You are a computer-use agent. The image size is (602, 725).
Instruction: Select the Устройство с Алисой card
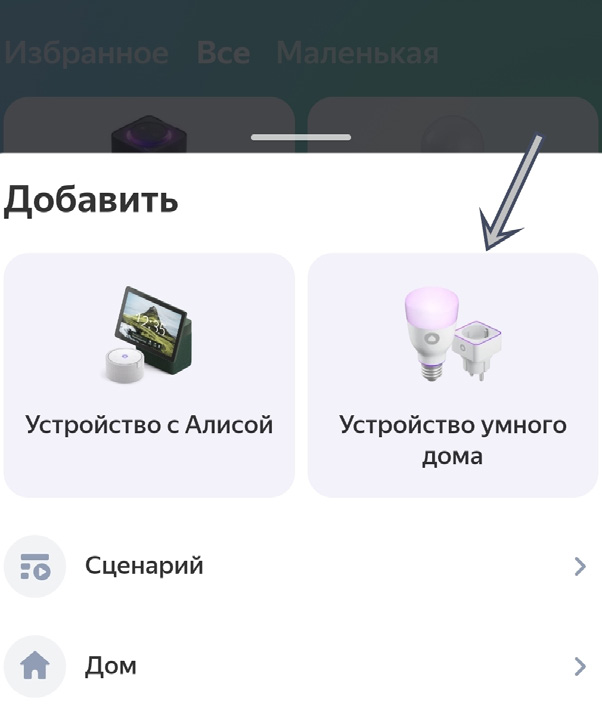tap(149, 375)
